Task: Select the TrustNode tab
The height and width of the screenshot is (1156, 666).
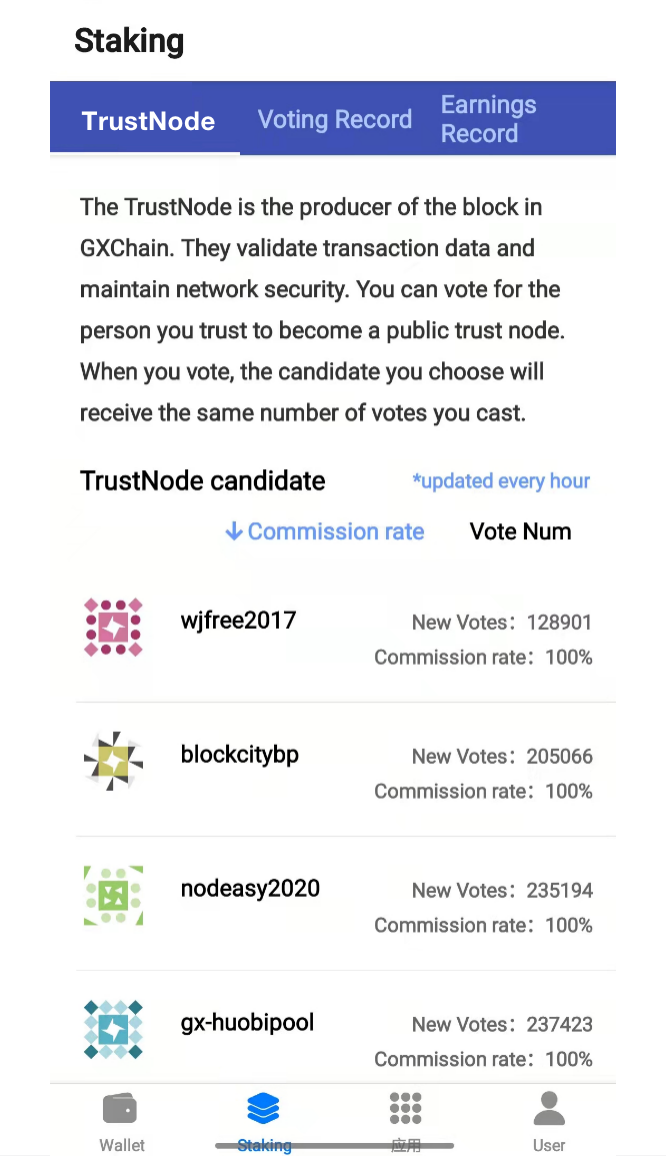Action: (x=148, y=121)
